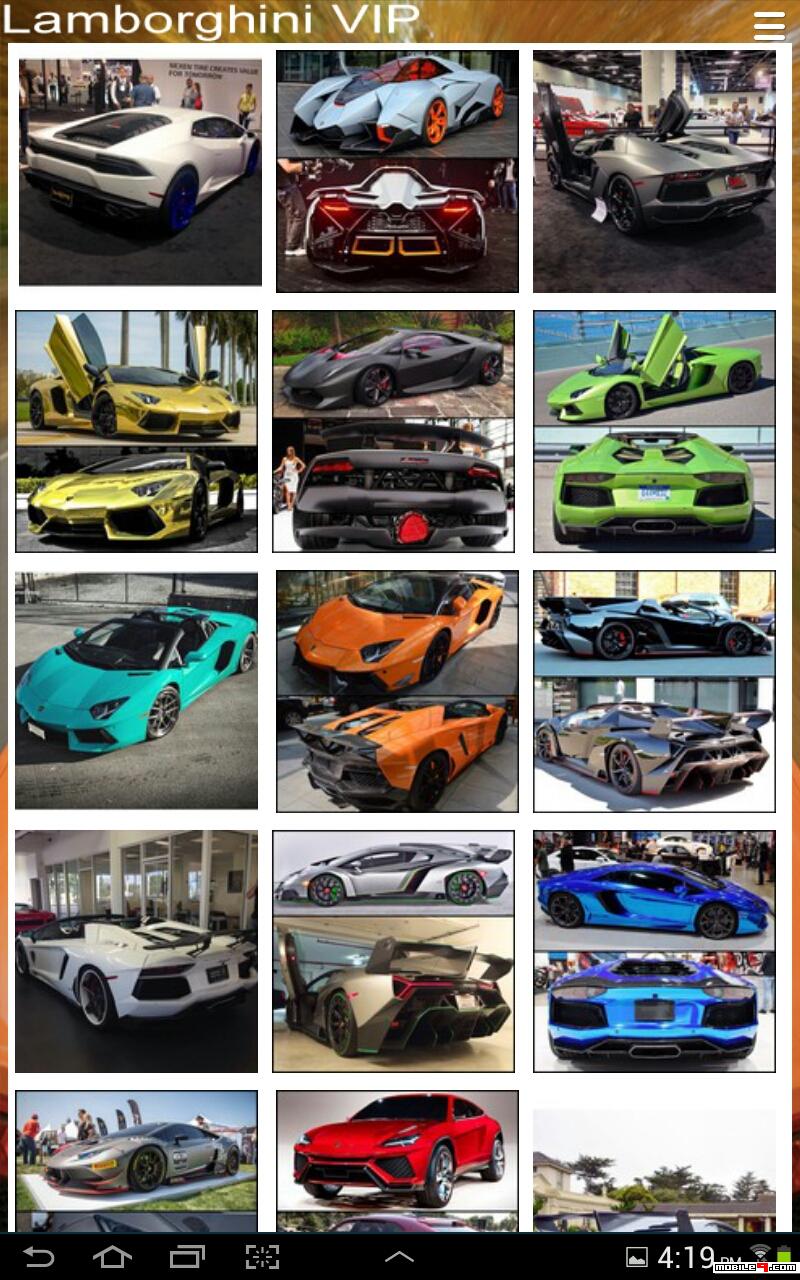Open the white Huracan with blue wheels
Viewport: 800px width, 1280px height.
tap(140, 172)
